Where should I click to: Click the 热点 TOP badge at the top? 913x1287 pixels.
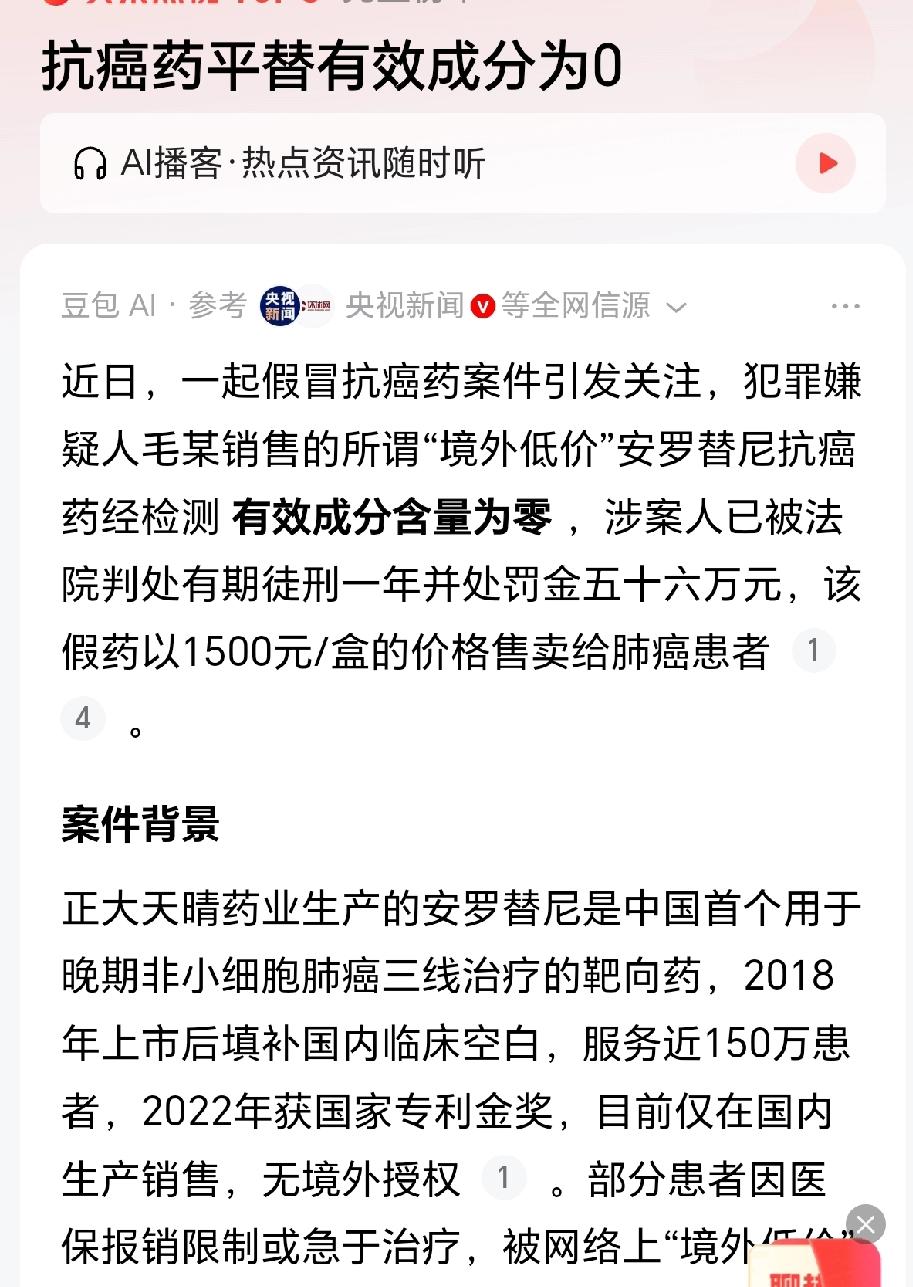pyautogui.click(x=200, y=6)
